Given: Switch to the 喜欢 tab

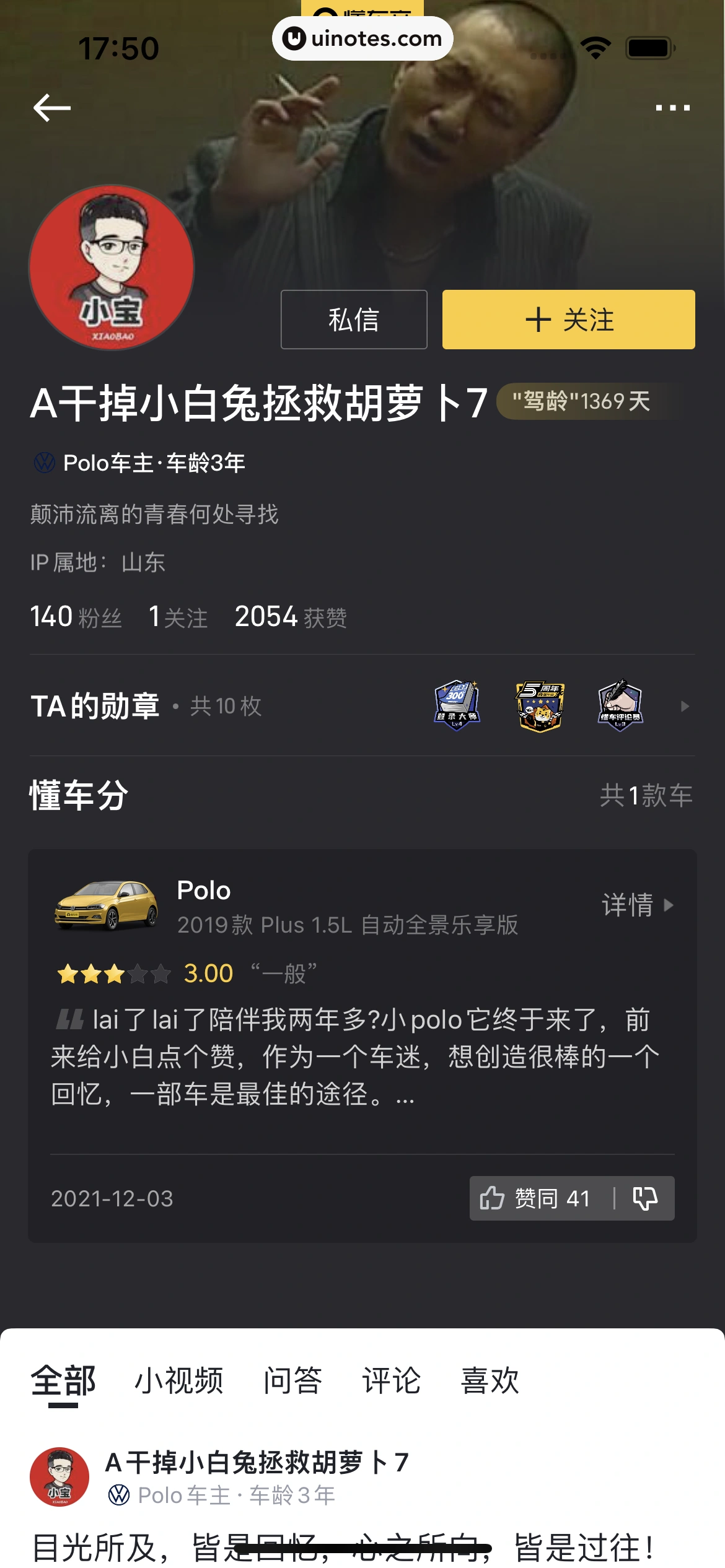Looking at the screenshot, I should click(490, 1380).
